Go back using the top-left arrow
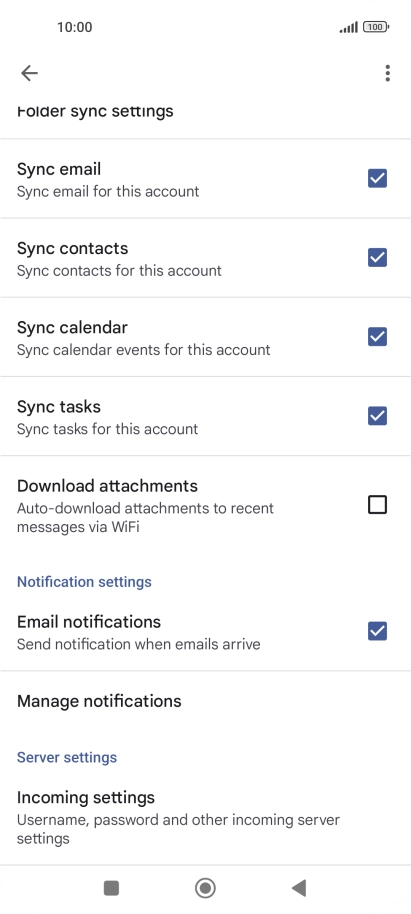Image resolution: width=411 pixels, height=914 pixels. point(29,73)
